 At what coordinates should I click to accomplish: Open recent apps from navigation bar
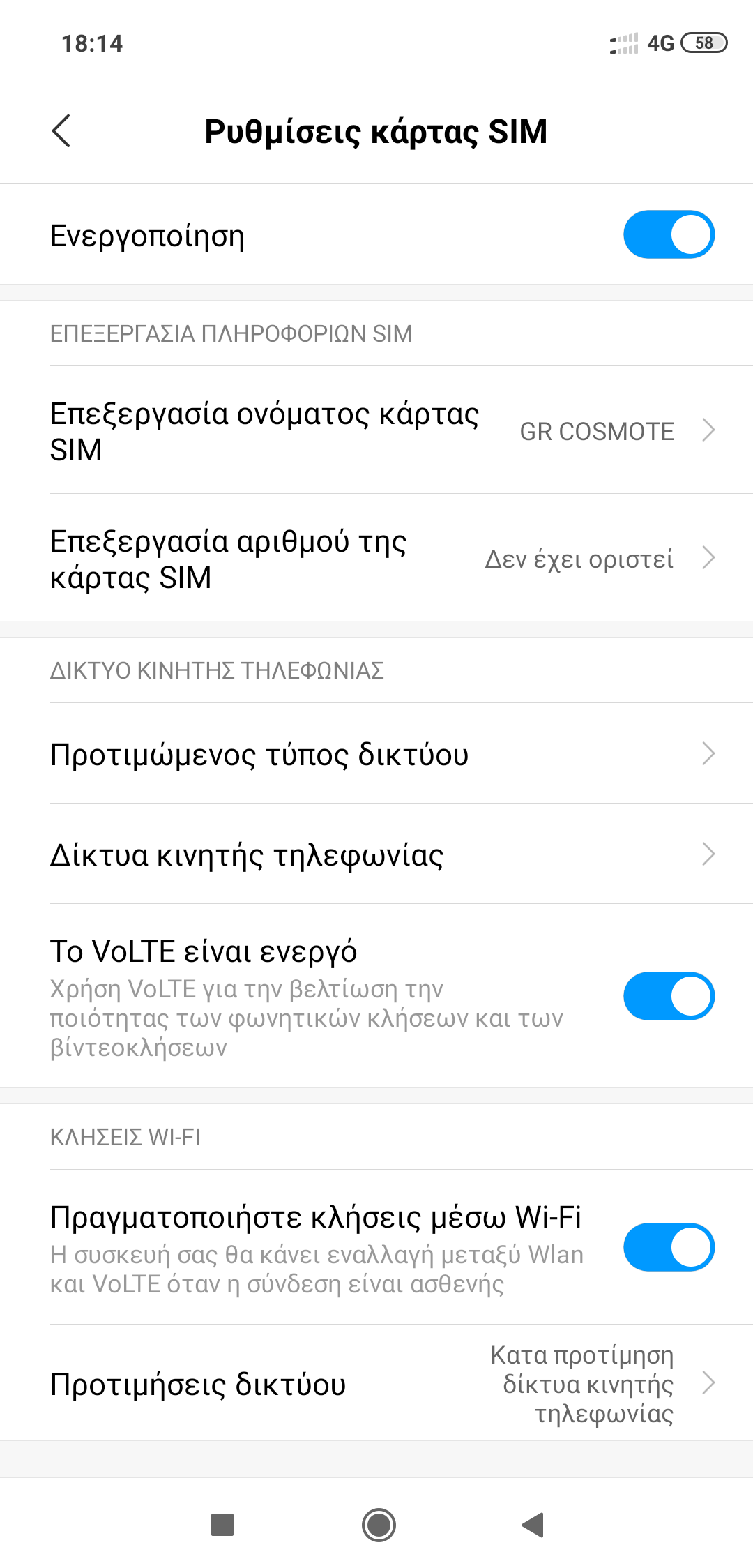[222, 1525]
